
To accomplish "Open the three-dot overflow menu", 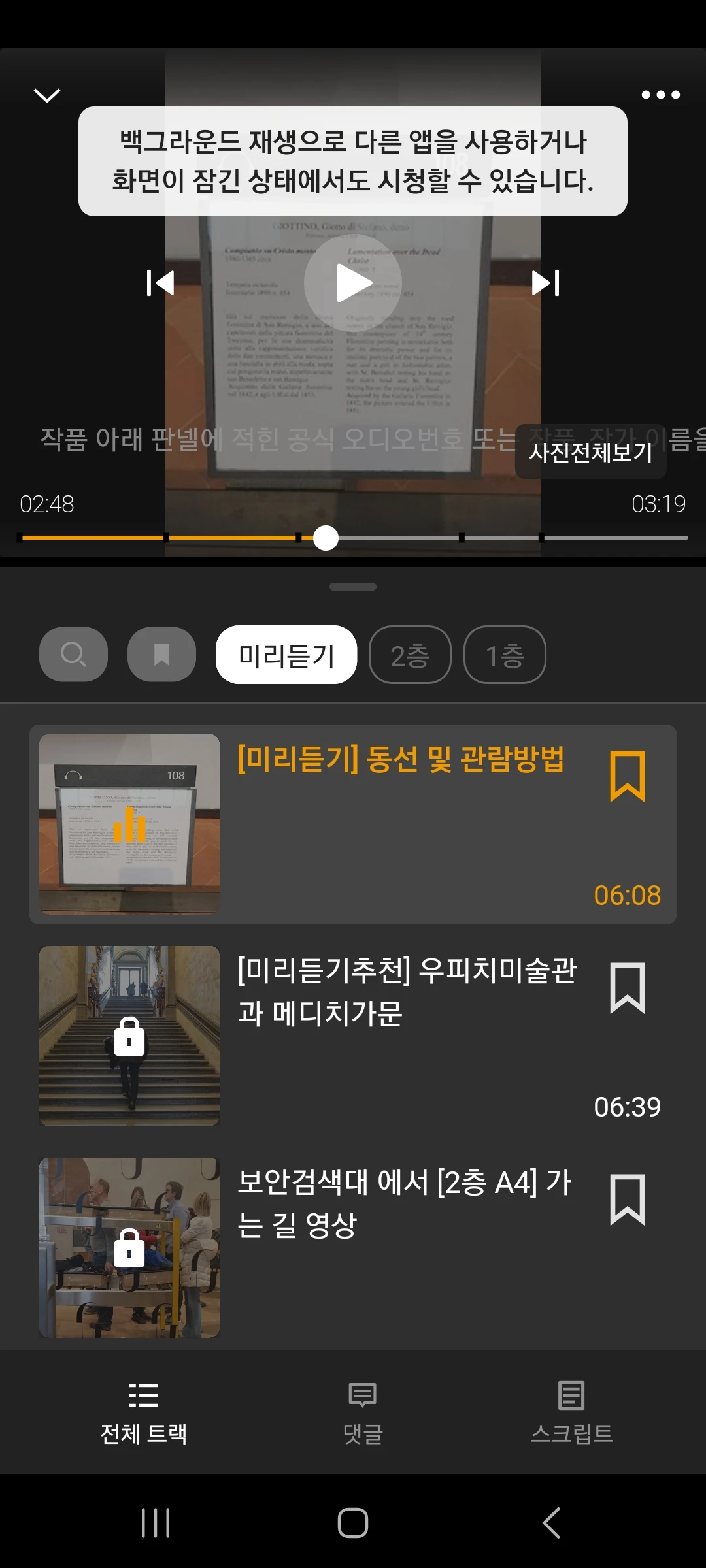I will pos(660,95).
